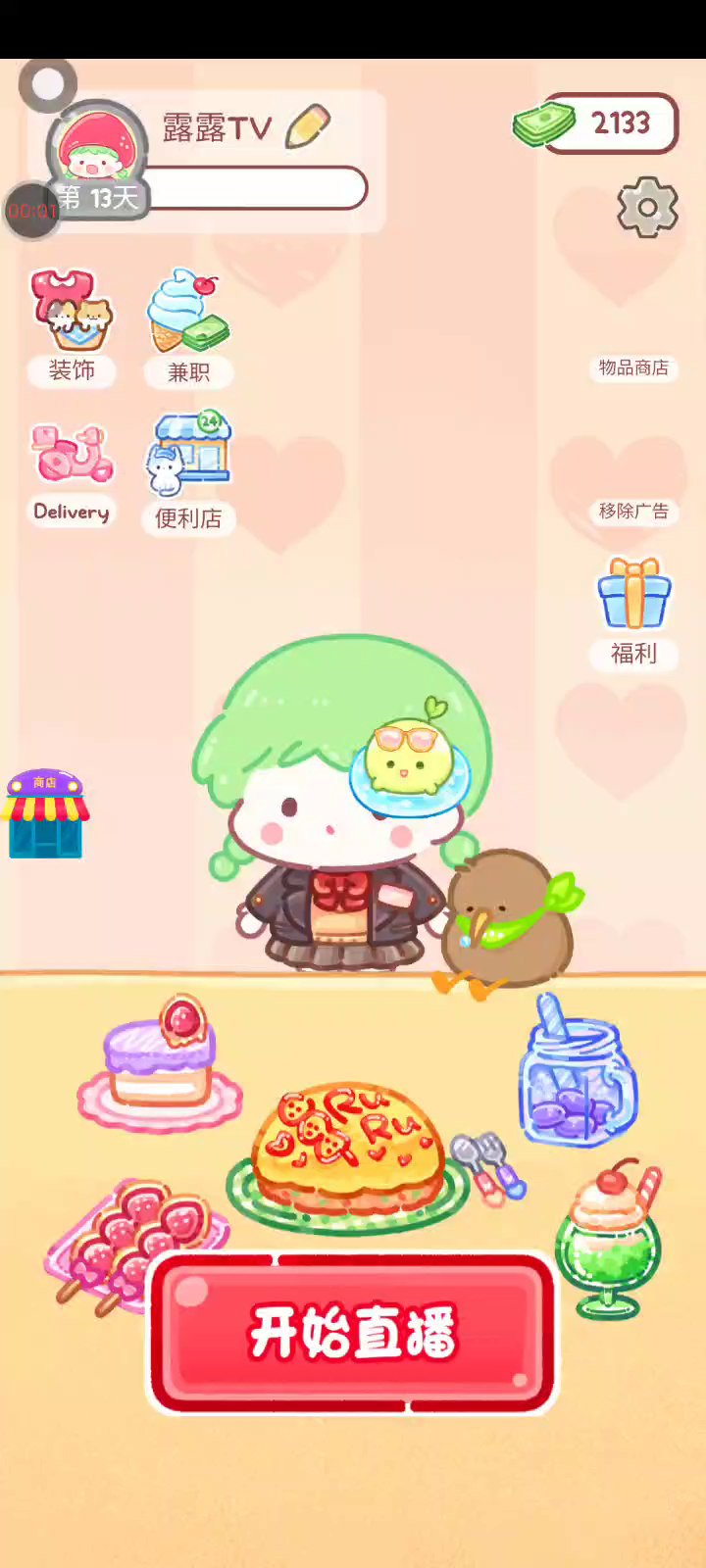Enter the 便利店 convenience store
Image resolution: width=706 pixels, height=1568 pixels.
(x=188, y=470)
